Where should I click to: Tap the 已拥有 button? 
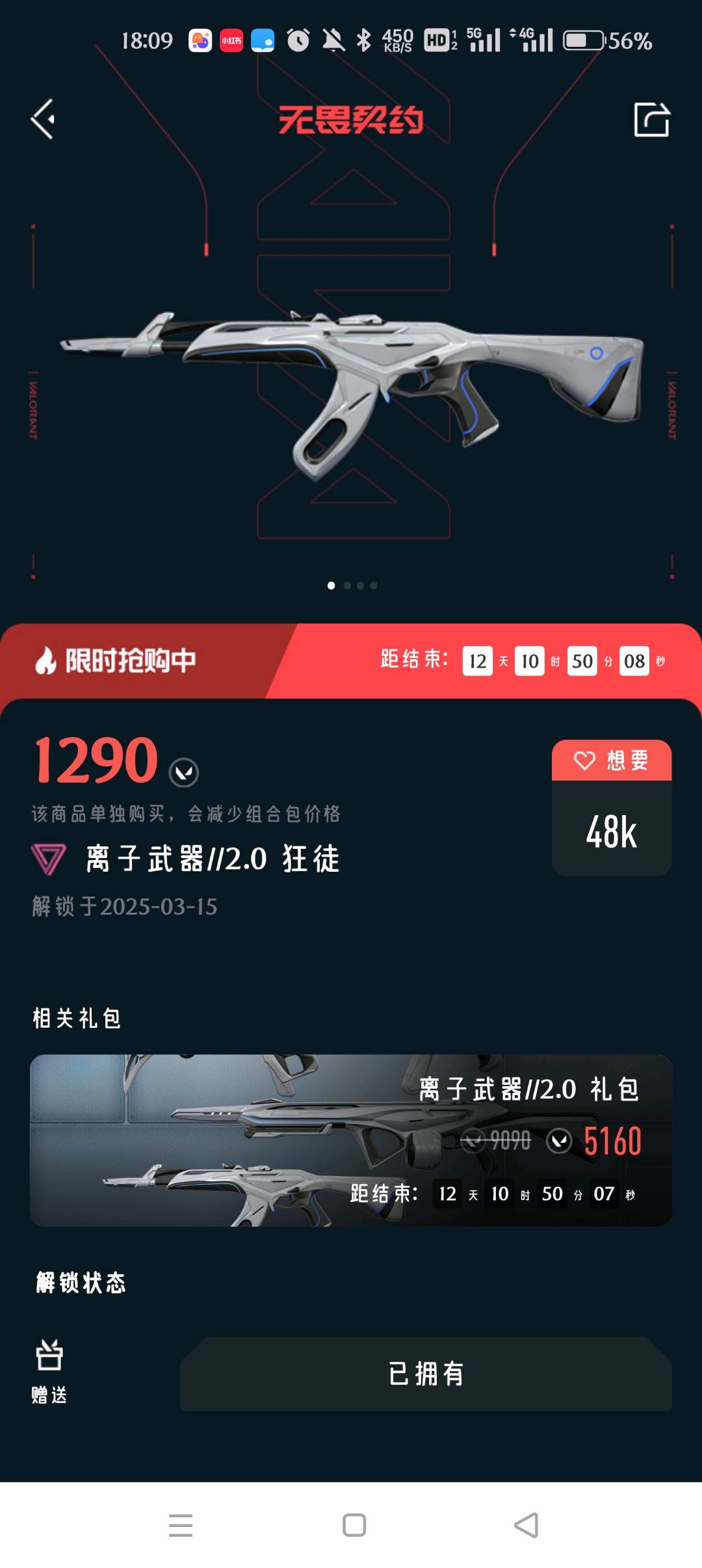pyautogui.click(x=426, y=1374)
